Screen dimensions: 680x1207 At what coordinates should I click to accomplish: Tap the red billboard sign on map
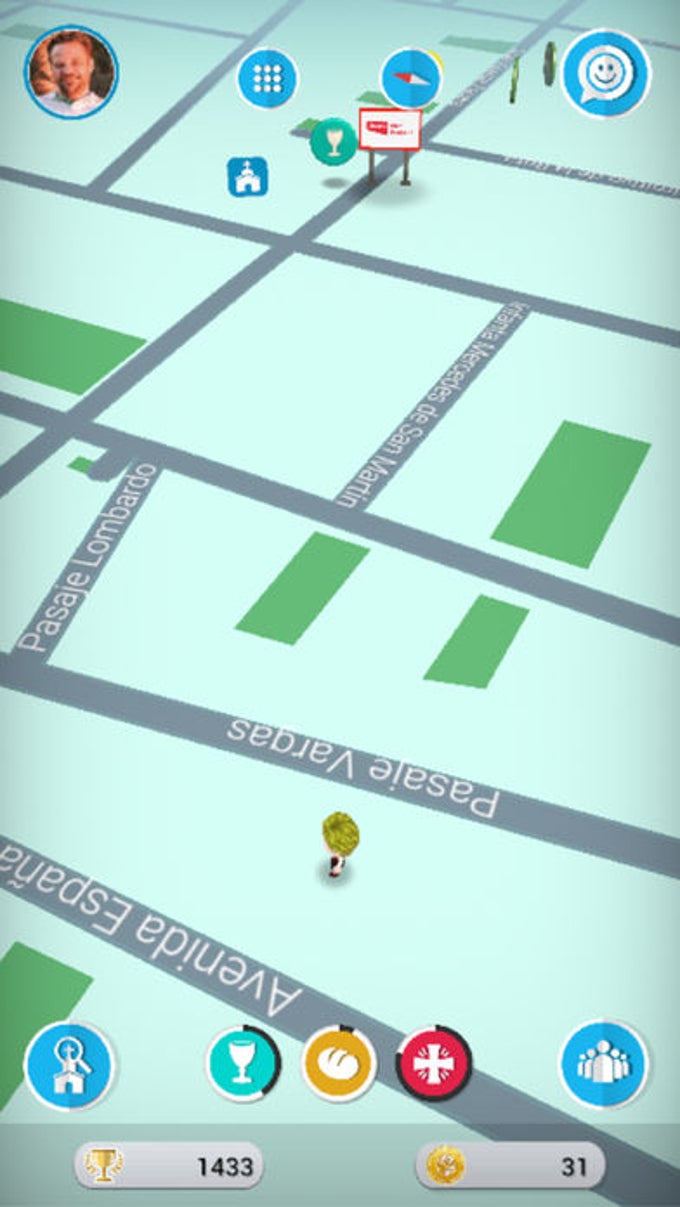pos(389,131)
